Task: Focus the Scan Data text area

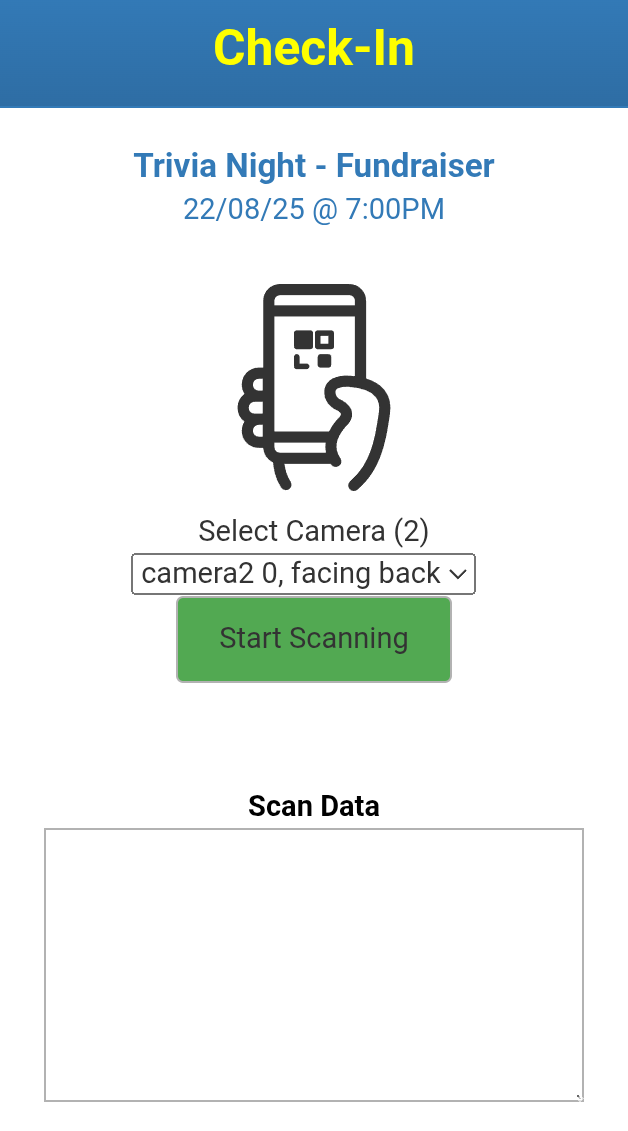Action: (314, 964)
